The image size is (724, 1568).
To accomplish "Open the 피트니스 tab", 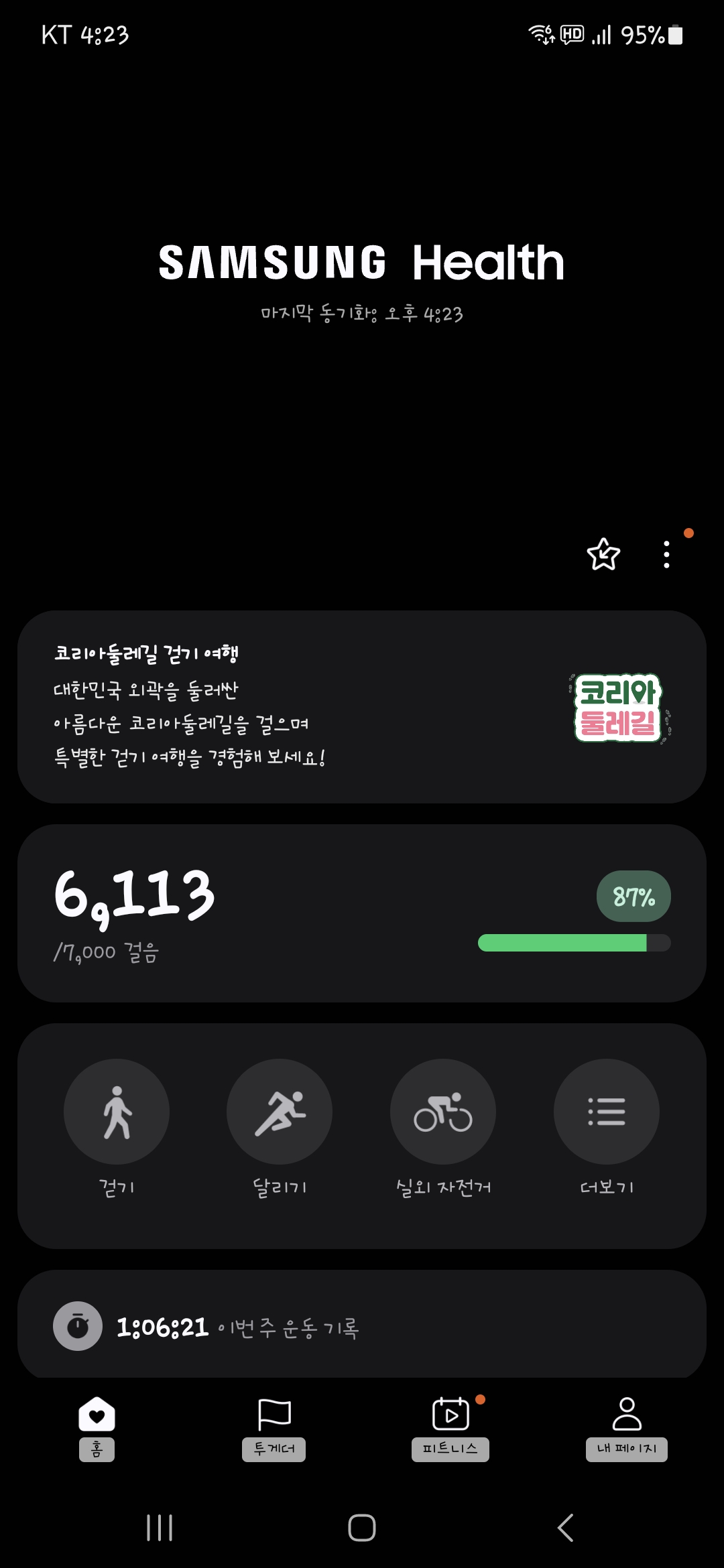I will pyautogui.click(x=450, y=1427).
